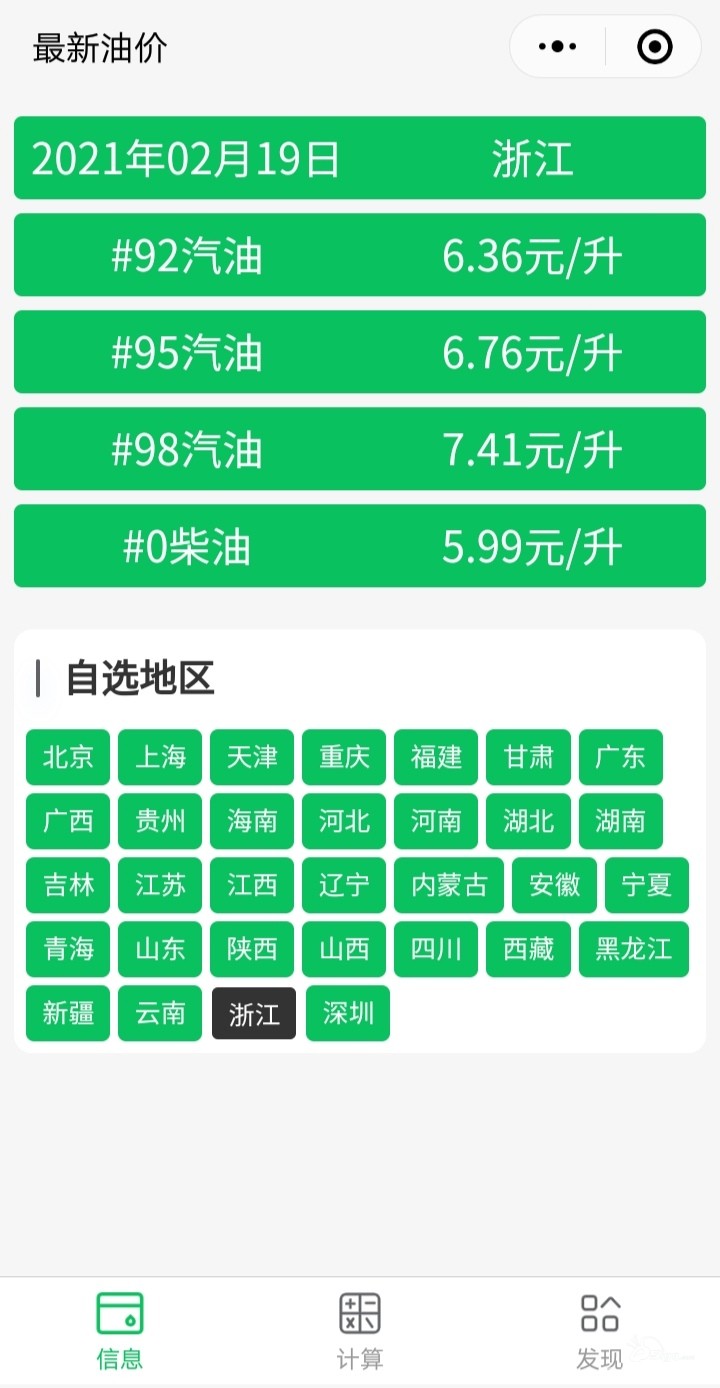Tap the 内蒙古 region chip
Viewport: 720px width, 1388px height.
[x=449, y=885]
